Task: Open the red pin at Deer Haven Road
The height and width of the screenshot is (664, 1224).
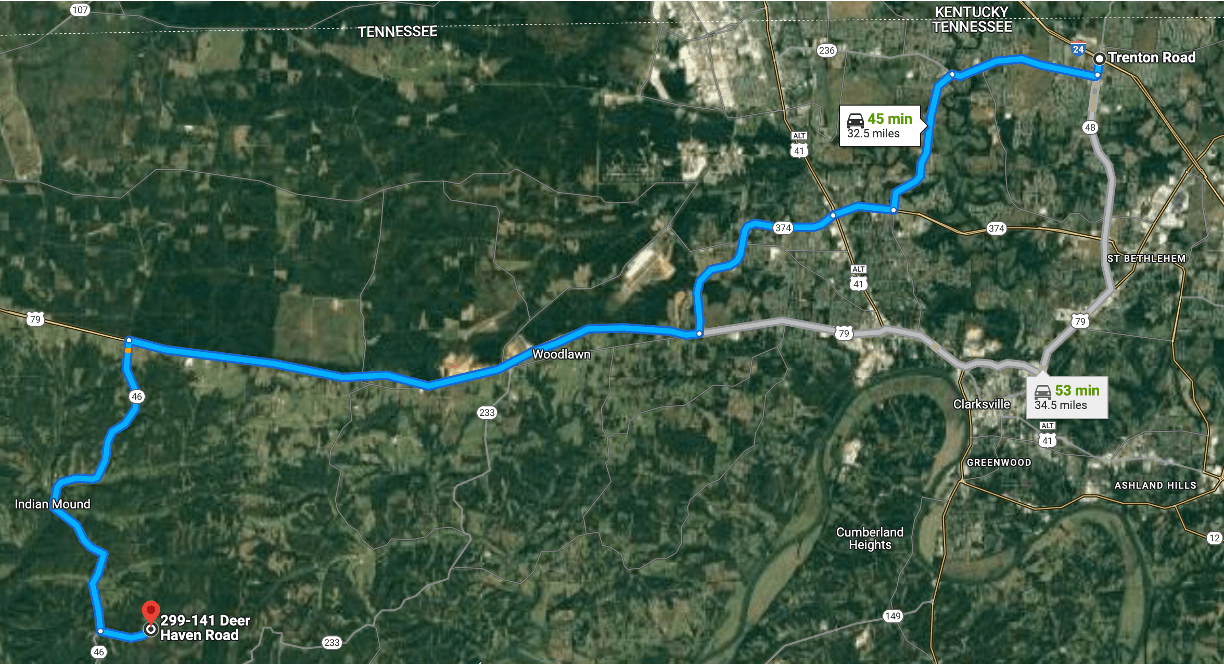Action: point(151,612)
